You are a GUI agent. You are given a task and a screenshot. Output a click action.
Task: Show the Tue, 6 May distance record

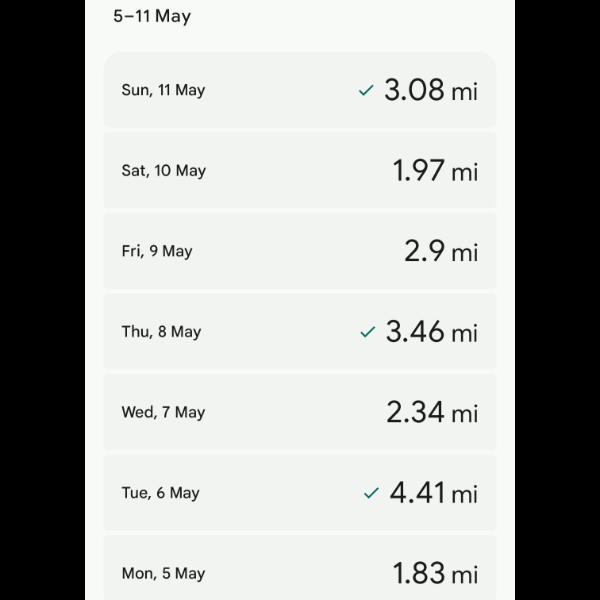(x=300, y=493)
